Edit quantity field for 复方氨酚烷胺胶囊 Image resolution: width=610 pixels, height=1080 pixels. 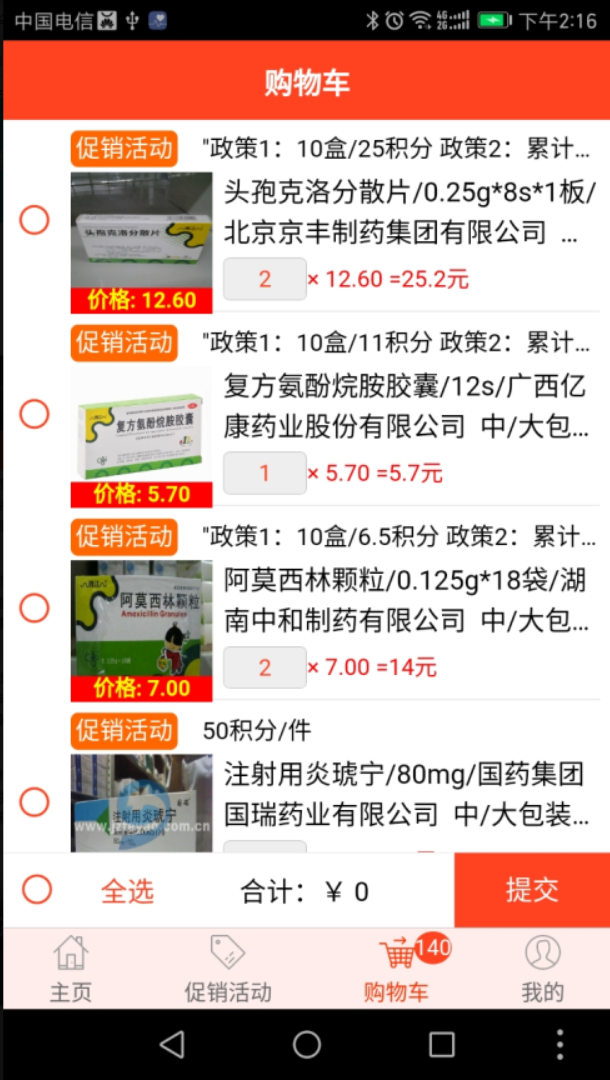264,473
